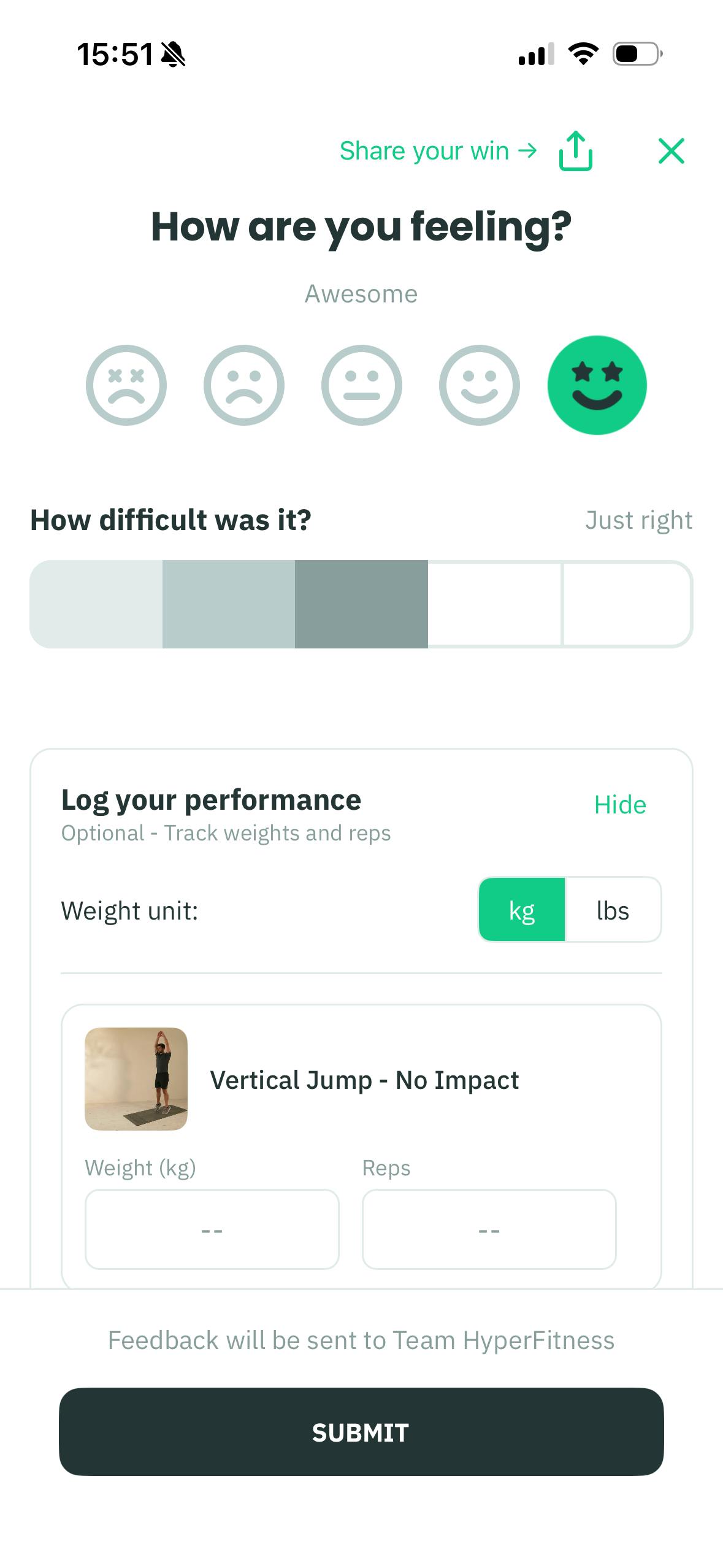Select kg as weight unit
This screenshot has width=723, height=1568.
click(x=522, y=910)
